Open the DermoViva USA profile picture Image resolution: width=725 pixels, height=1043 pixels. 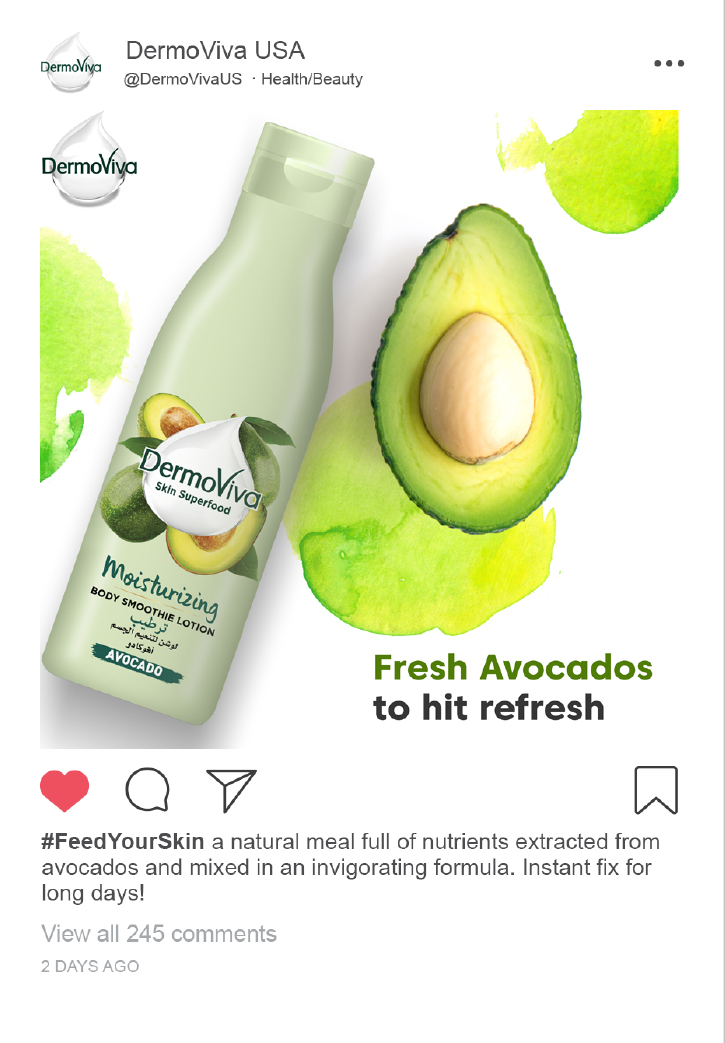[x=71, y=64]
